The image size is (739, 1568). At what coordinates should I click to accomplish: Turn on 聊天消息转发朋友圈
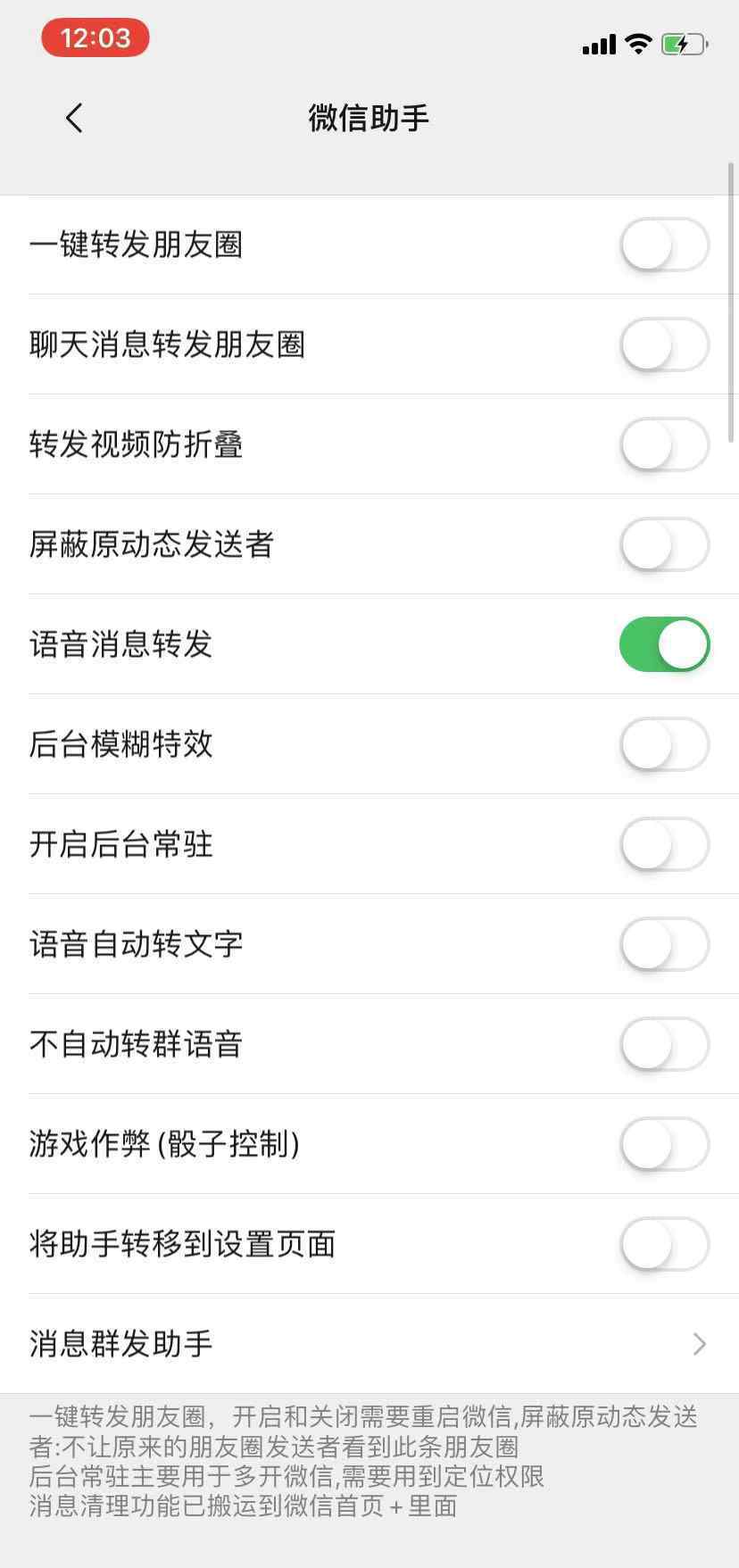point(664,345)
